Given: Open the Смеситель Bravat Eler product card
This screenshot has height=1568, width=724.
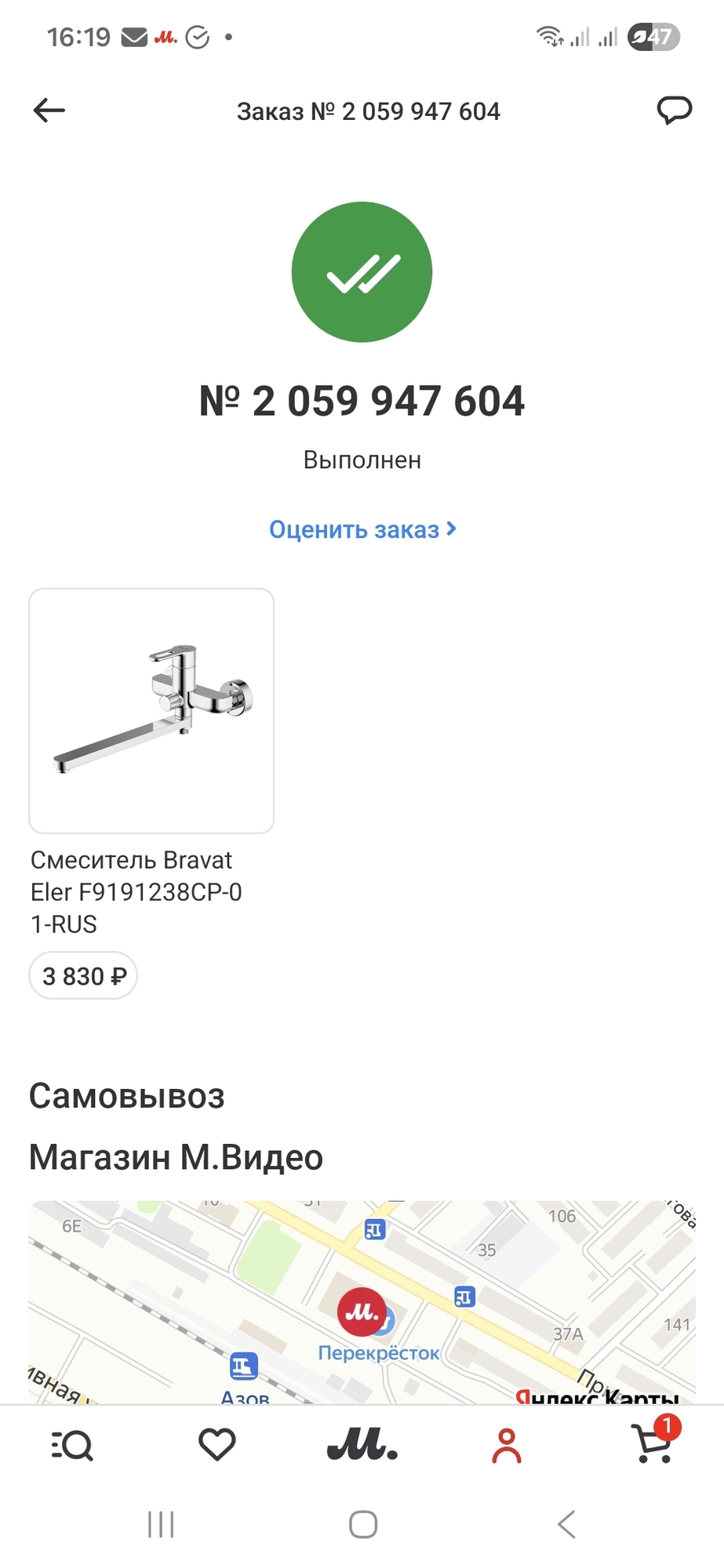Looking at the screenshot, I should pyautogui.click(x=151, y=793).
